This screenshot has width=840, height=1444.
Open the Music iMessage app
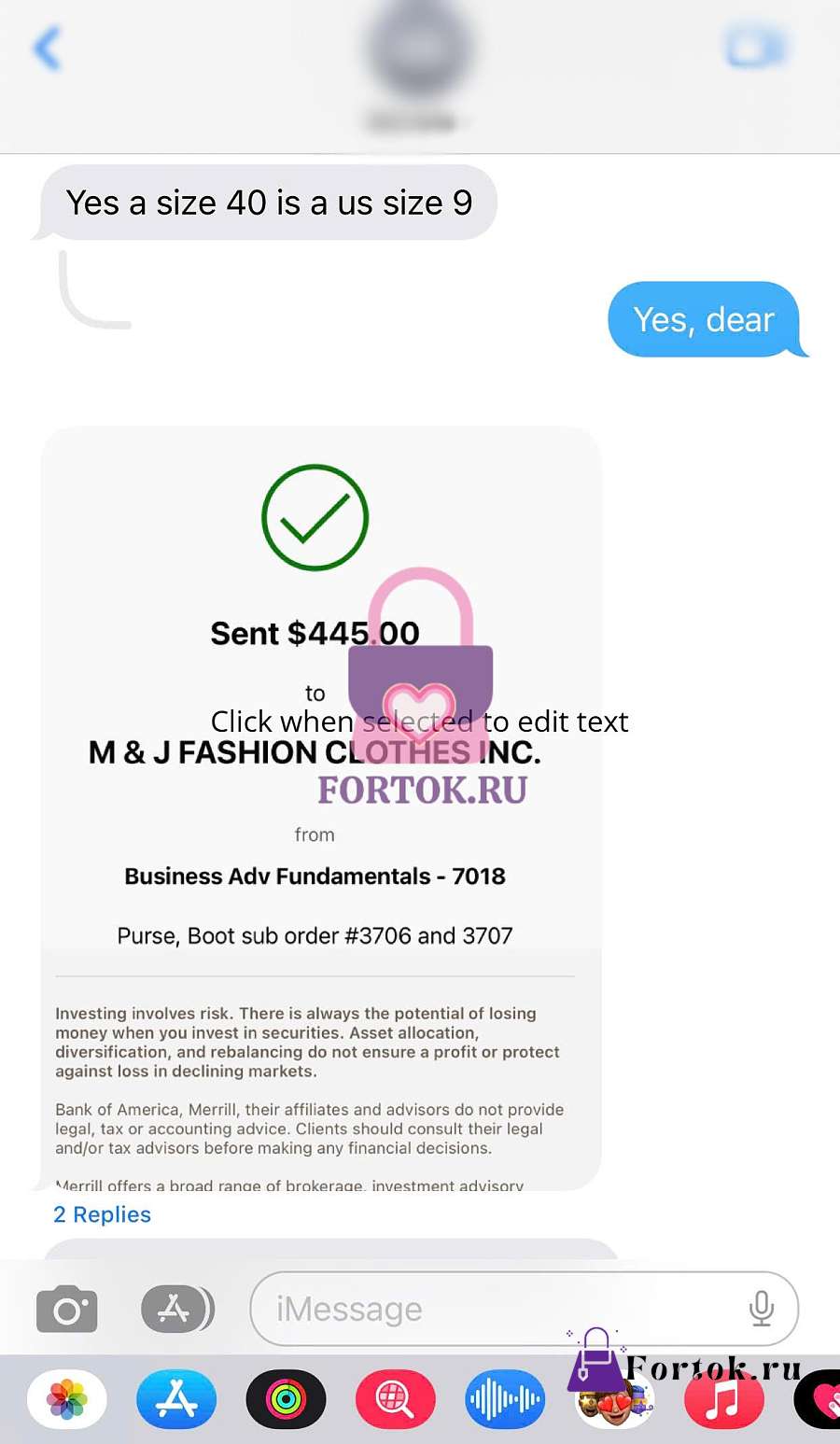point(724,1399)
